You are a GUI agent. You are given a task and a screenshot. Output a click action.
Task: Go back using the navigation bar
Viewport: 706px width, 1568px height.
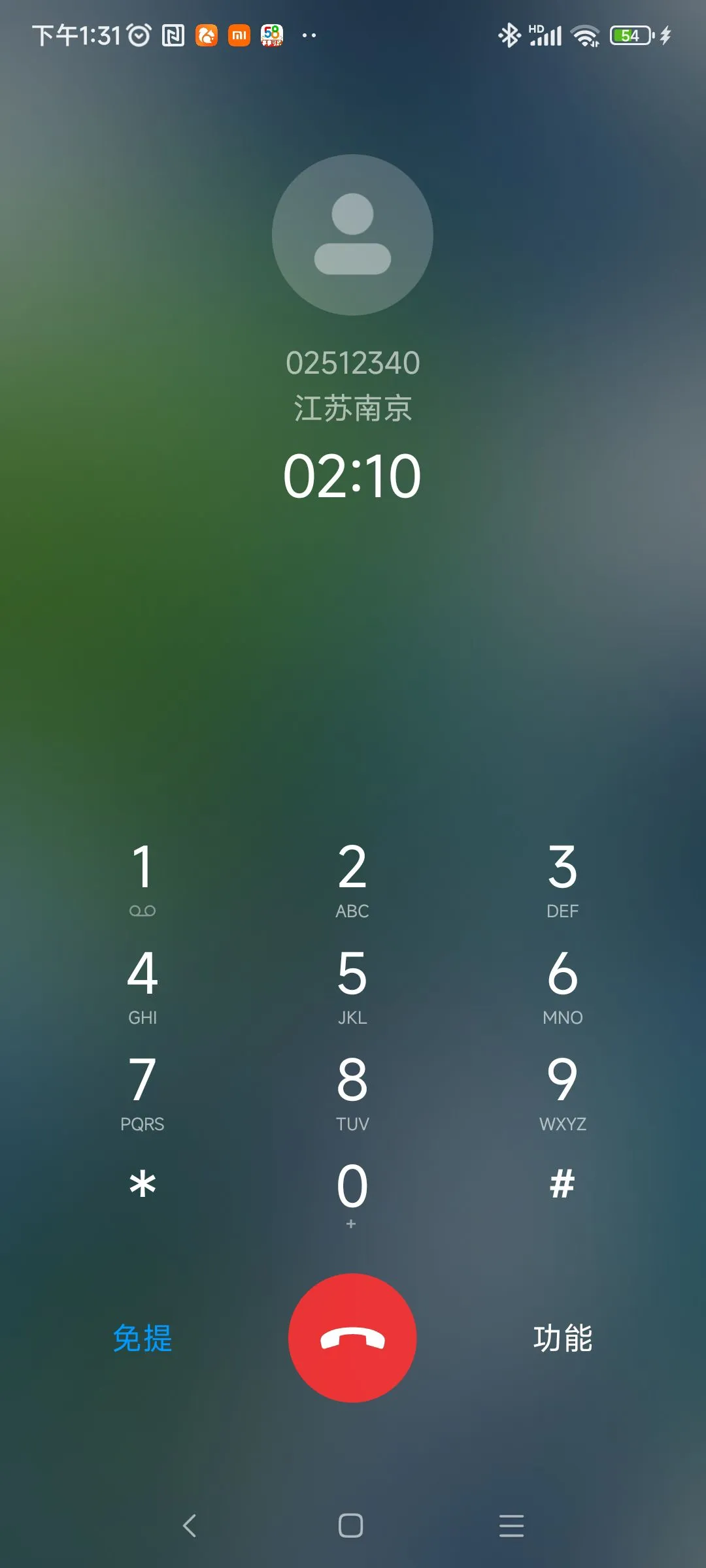(x=190, y=1526)
